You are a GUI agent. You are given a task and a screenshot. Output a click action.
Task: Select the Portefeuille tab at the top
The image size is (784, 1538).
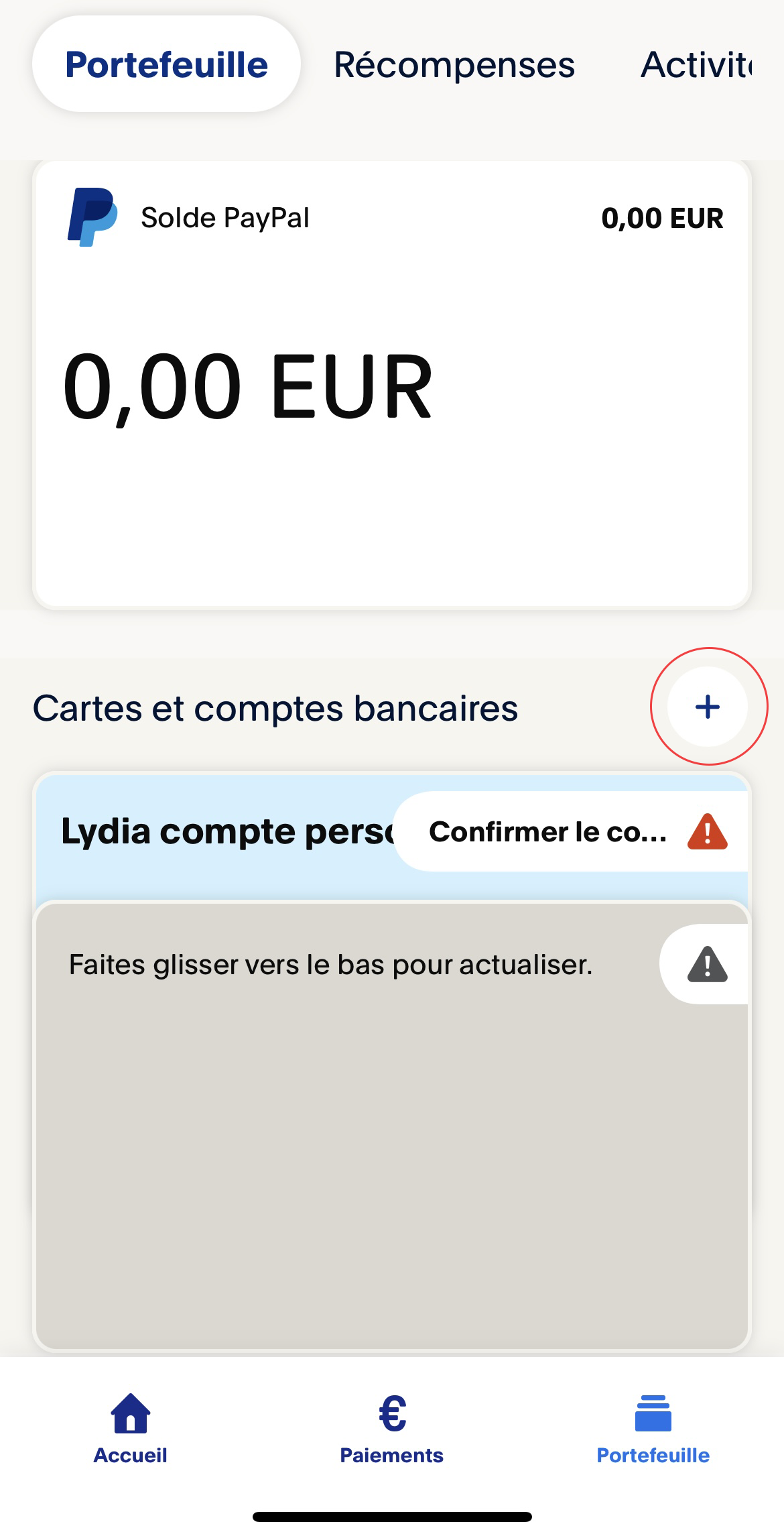click(x=166, y=64)
